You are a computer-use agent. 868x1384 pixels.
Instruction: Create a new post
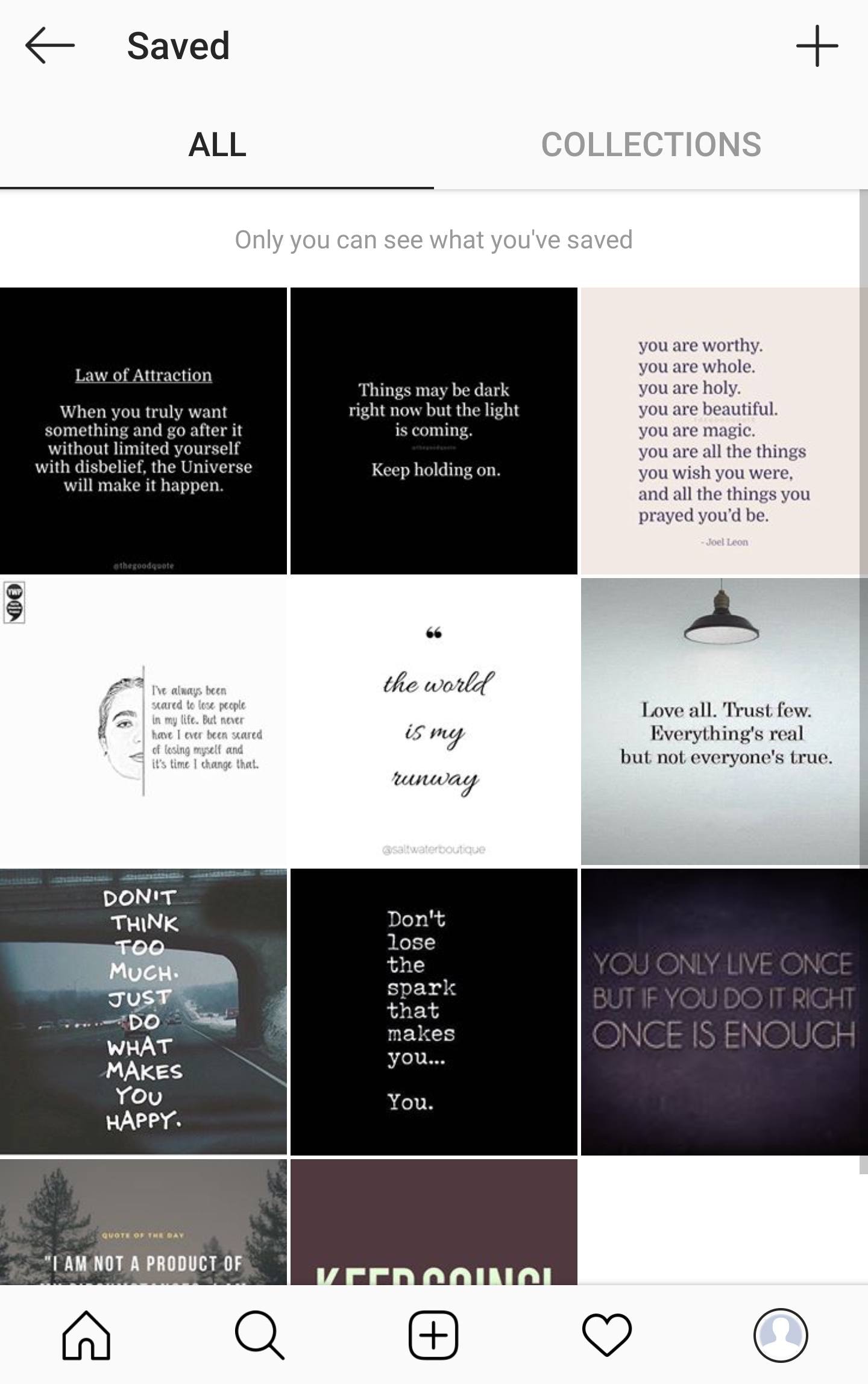click(433, 1335)
